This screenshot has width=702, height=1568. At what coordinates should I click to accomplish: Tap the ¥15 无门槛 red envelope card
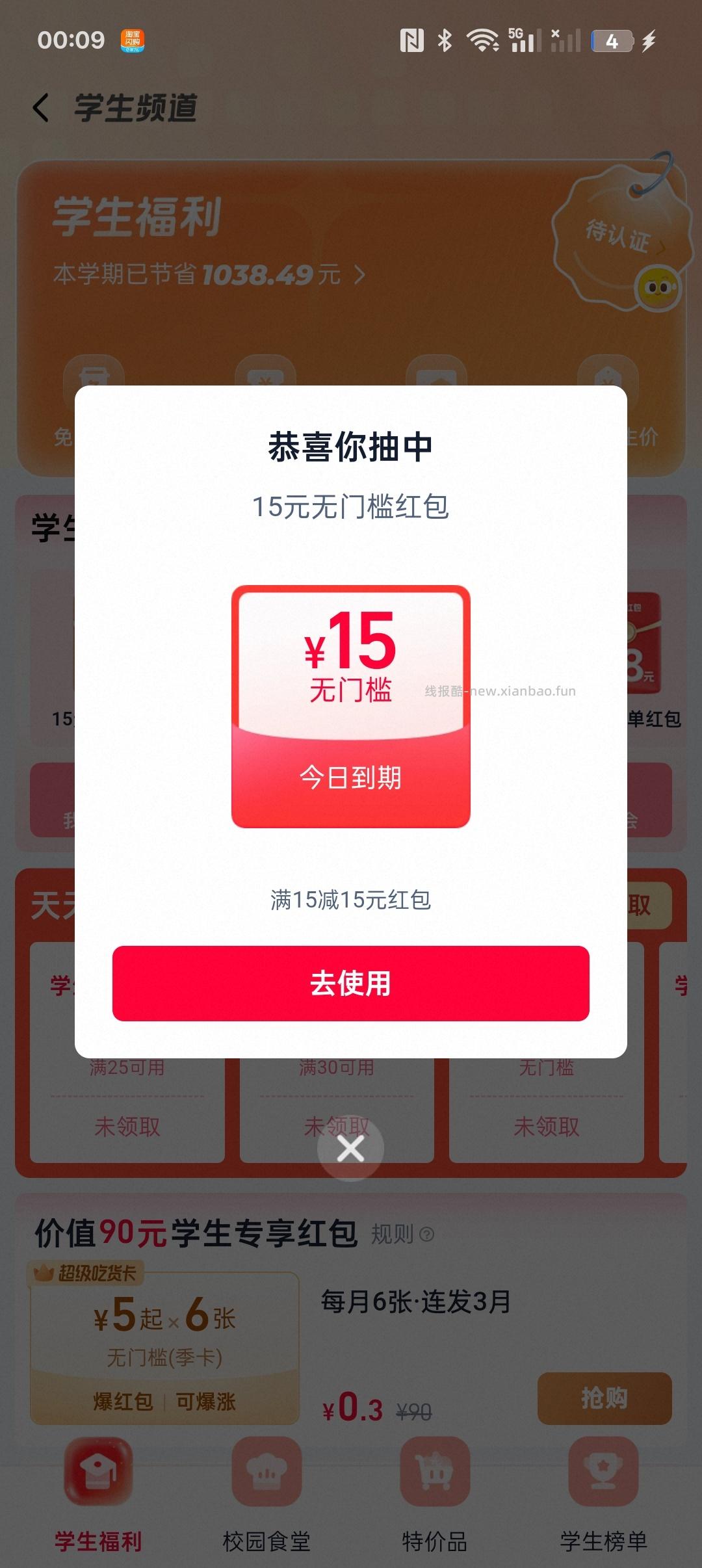[x=351, y=709]
